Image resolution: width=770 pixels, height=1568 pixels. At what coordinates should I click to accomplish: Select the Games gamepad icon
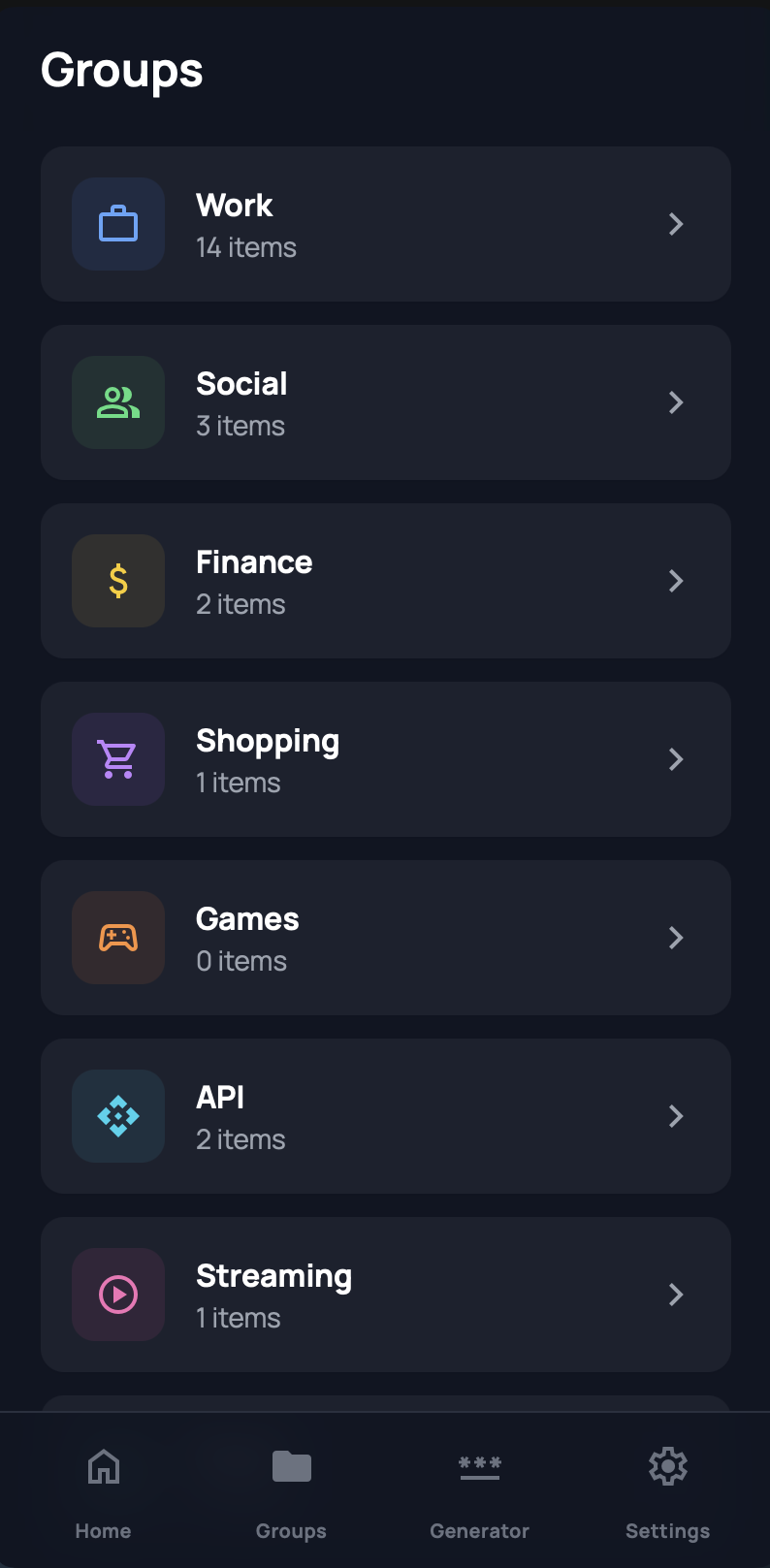click(x=117, y=937)
